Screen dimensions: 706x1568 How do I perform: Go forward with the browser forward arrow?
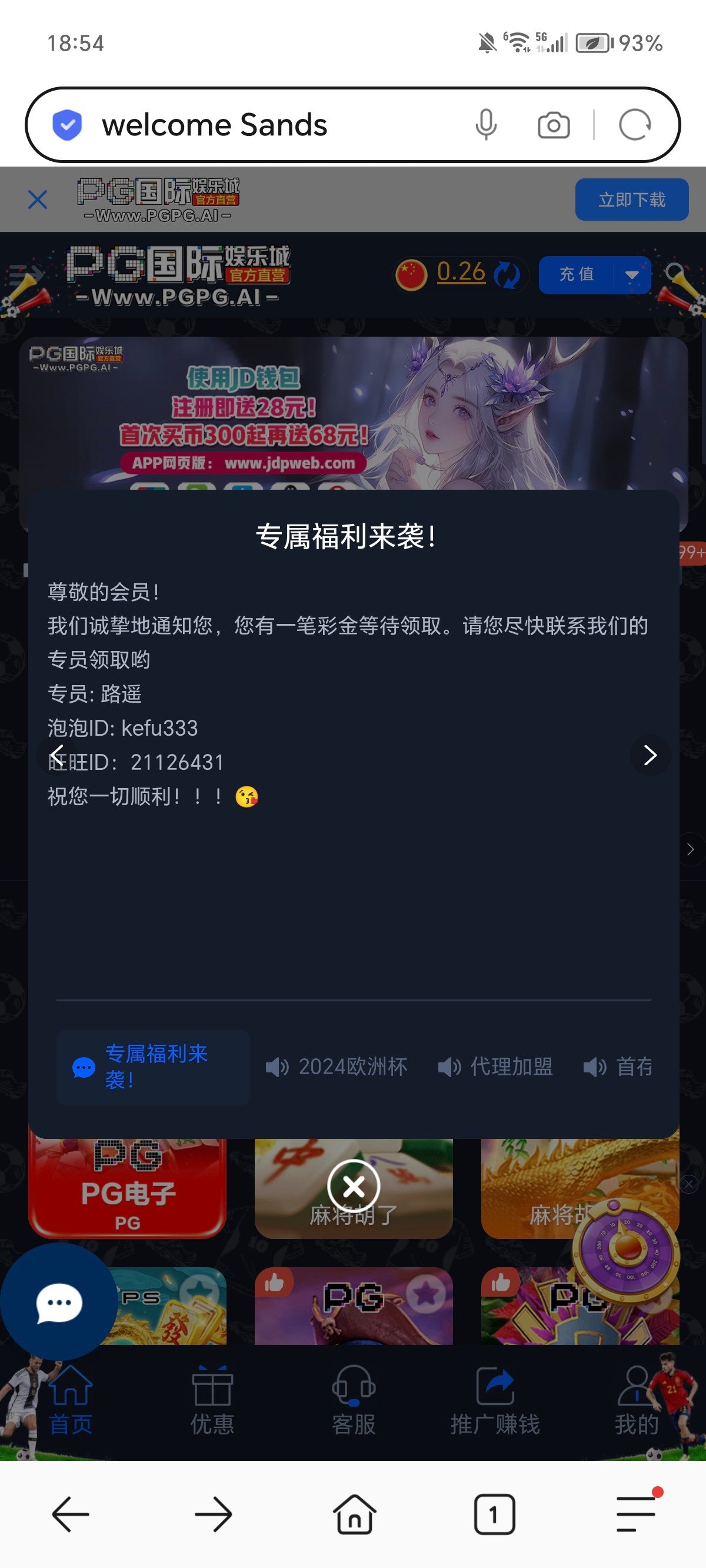pyautogui.click(x=213, y=1514)
